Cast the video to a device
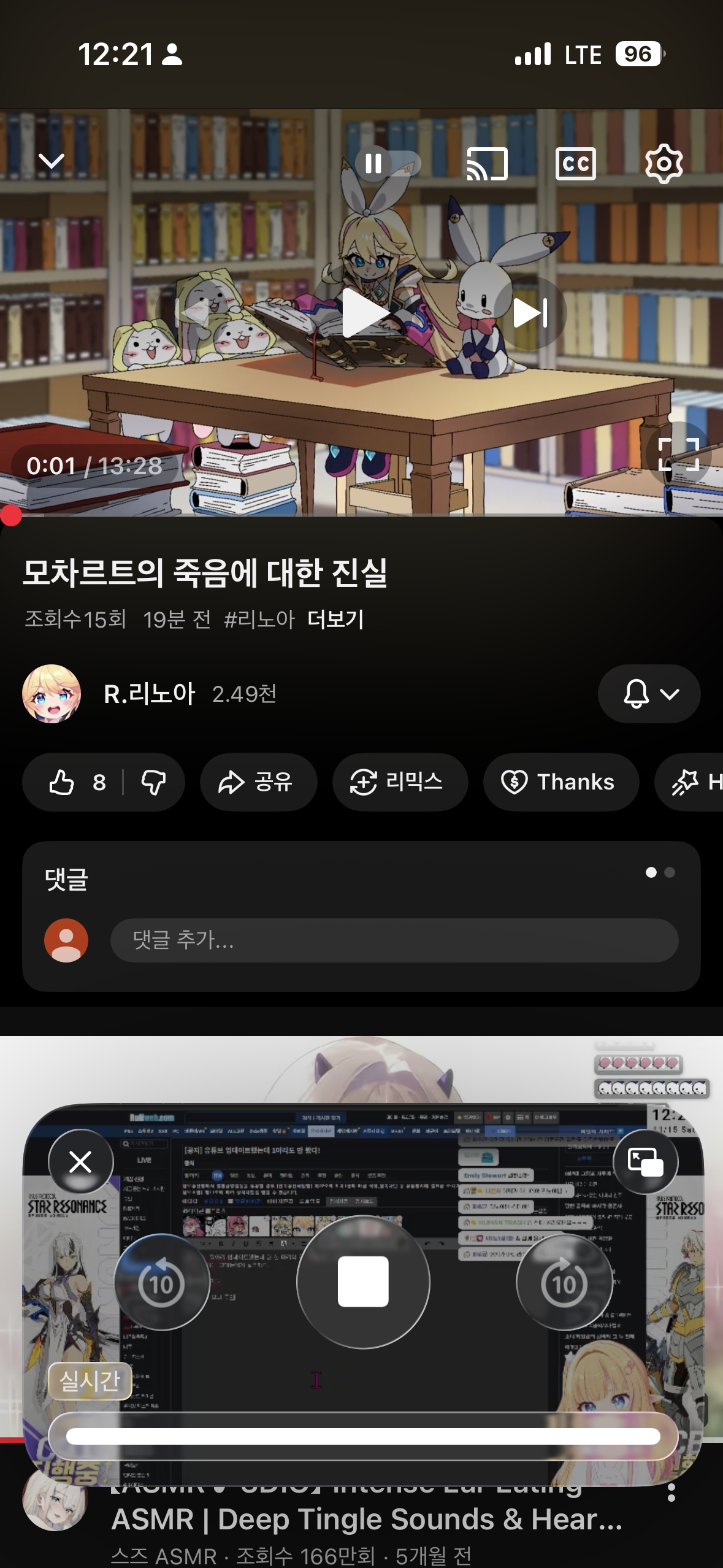Screen dimensions: 723x1568 tap(488, 164)
